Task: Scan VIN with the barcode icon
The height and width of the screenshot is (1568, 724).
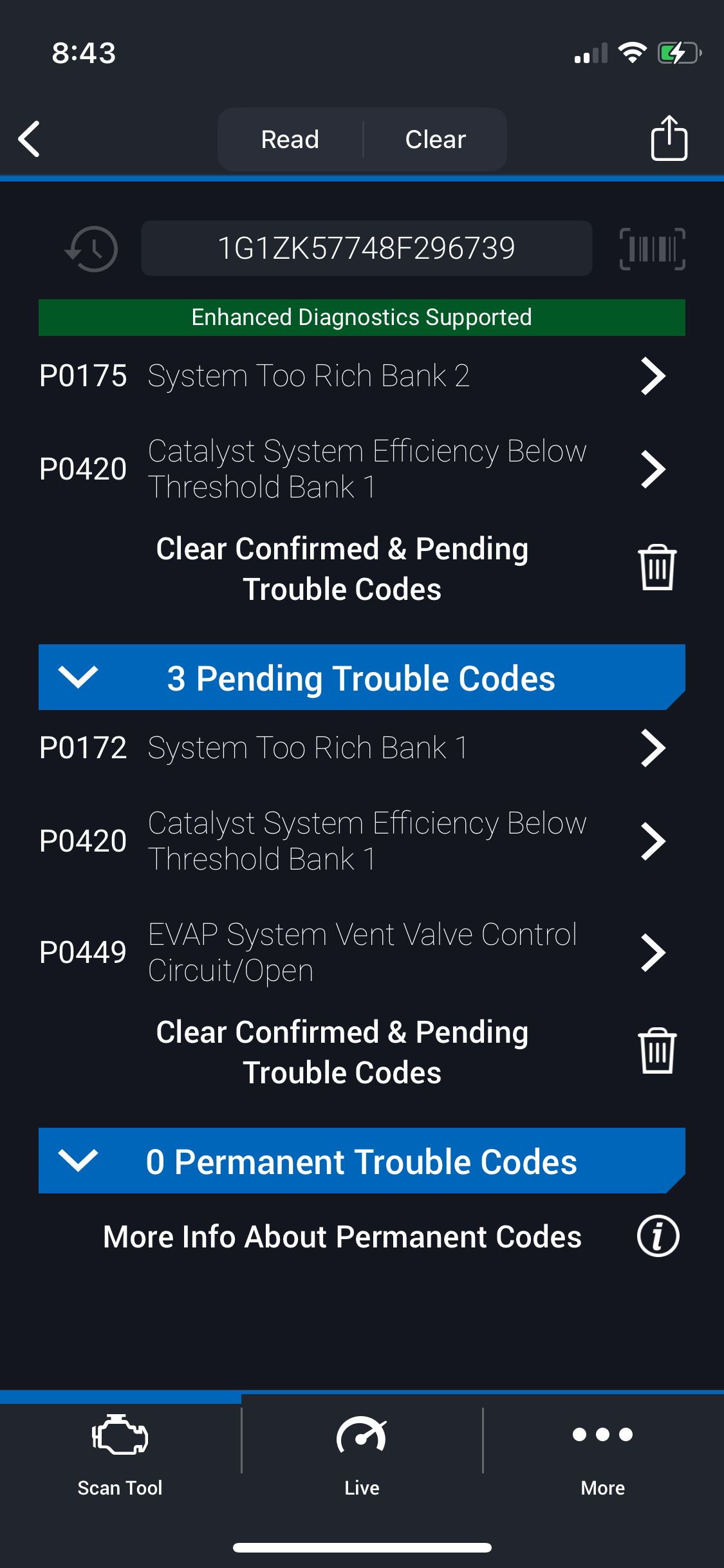Action: tap(652, 248)
